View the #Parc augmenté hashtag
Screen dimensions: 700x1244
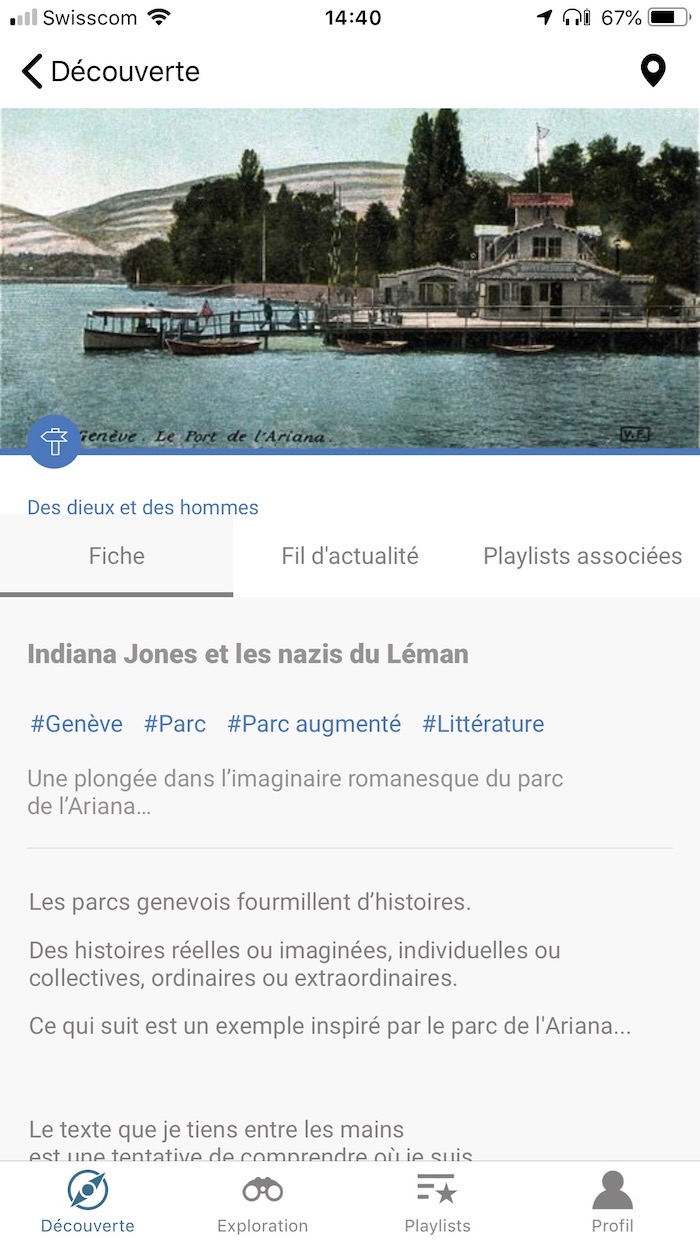[314, 724]
